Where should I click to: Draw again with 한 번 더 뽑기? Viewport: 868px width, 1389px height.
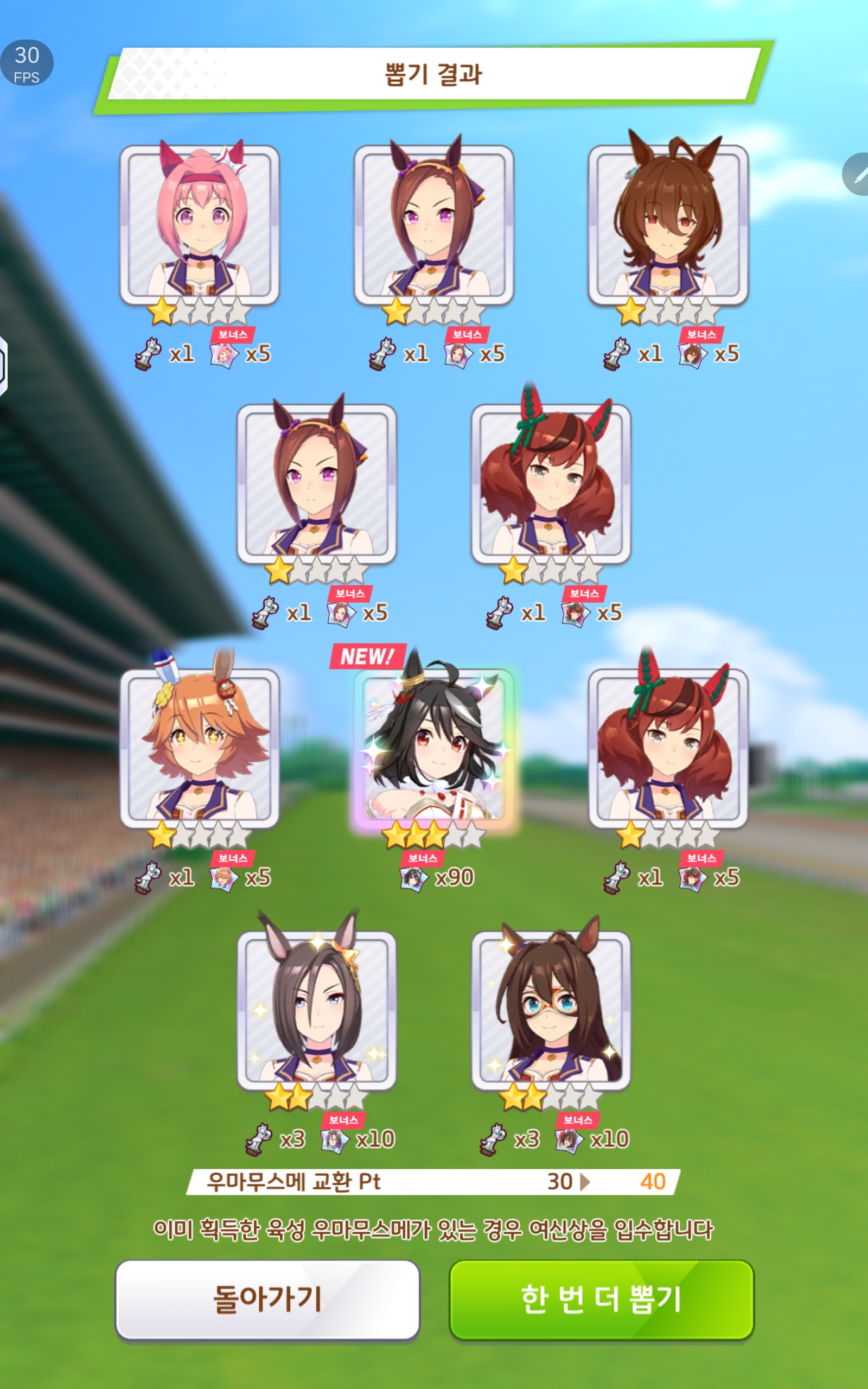point(601,1299)
